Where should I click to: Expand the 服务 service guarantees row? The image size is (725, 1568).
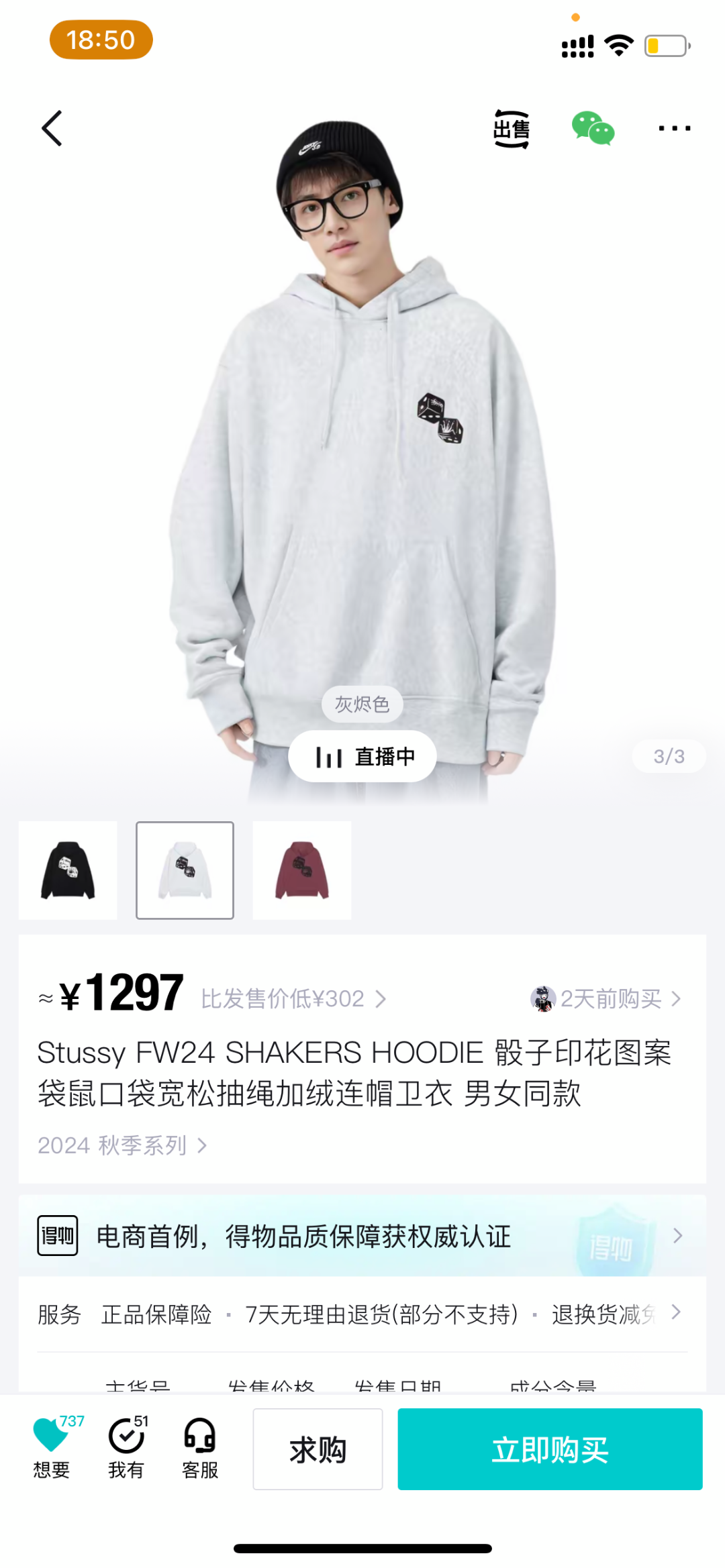point(362,1314)
